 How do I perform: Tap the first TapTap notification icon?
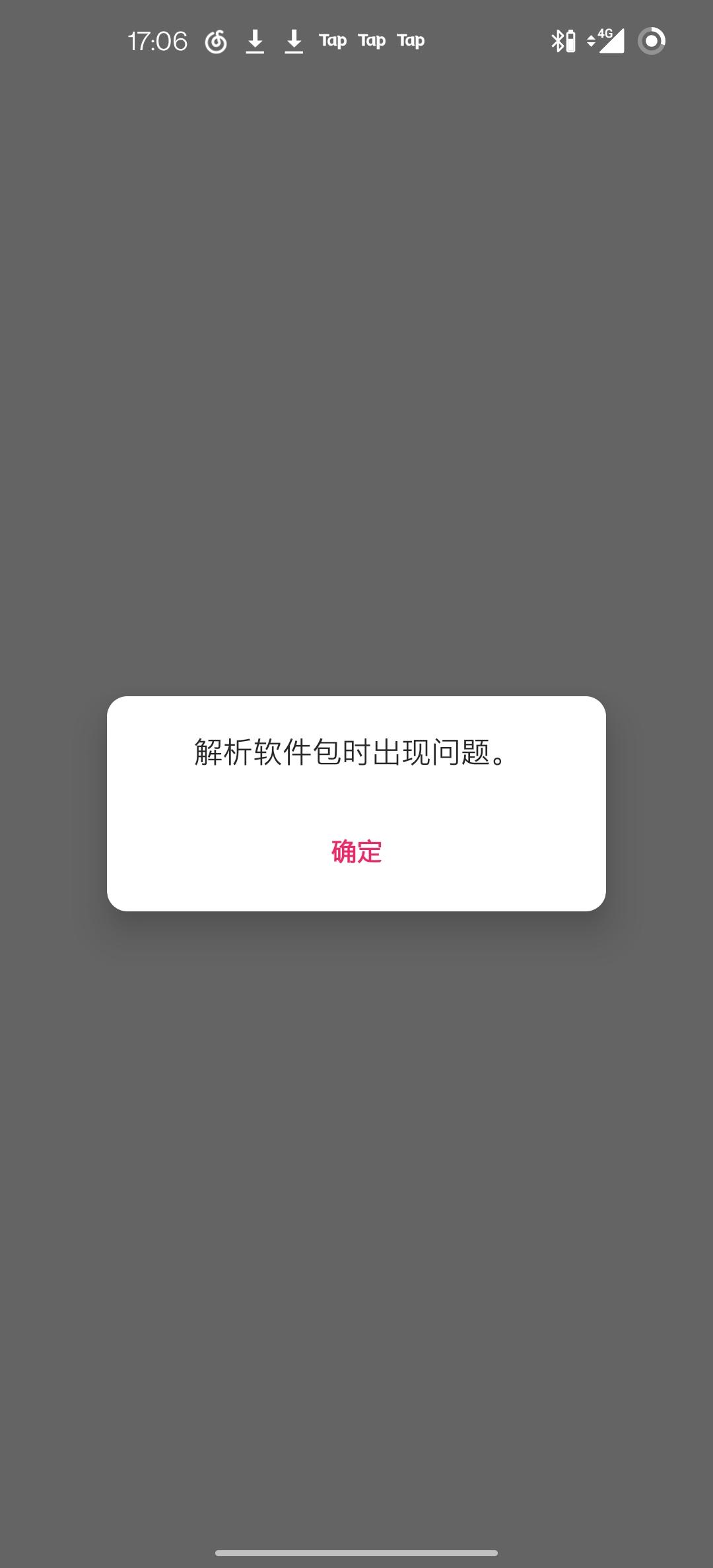333,40
